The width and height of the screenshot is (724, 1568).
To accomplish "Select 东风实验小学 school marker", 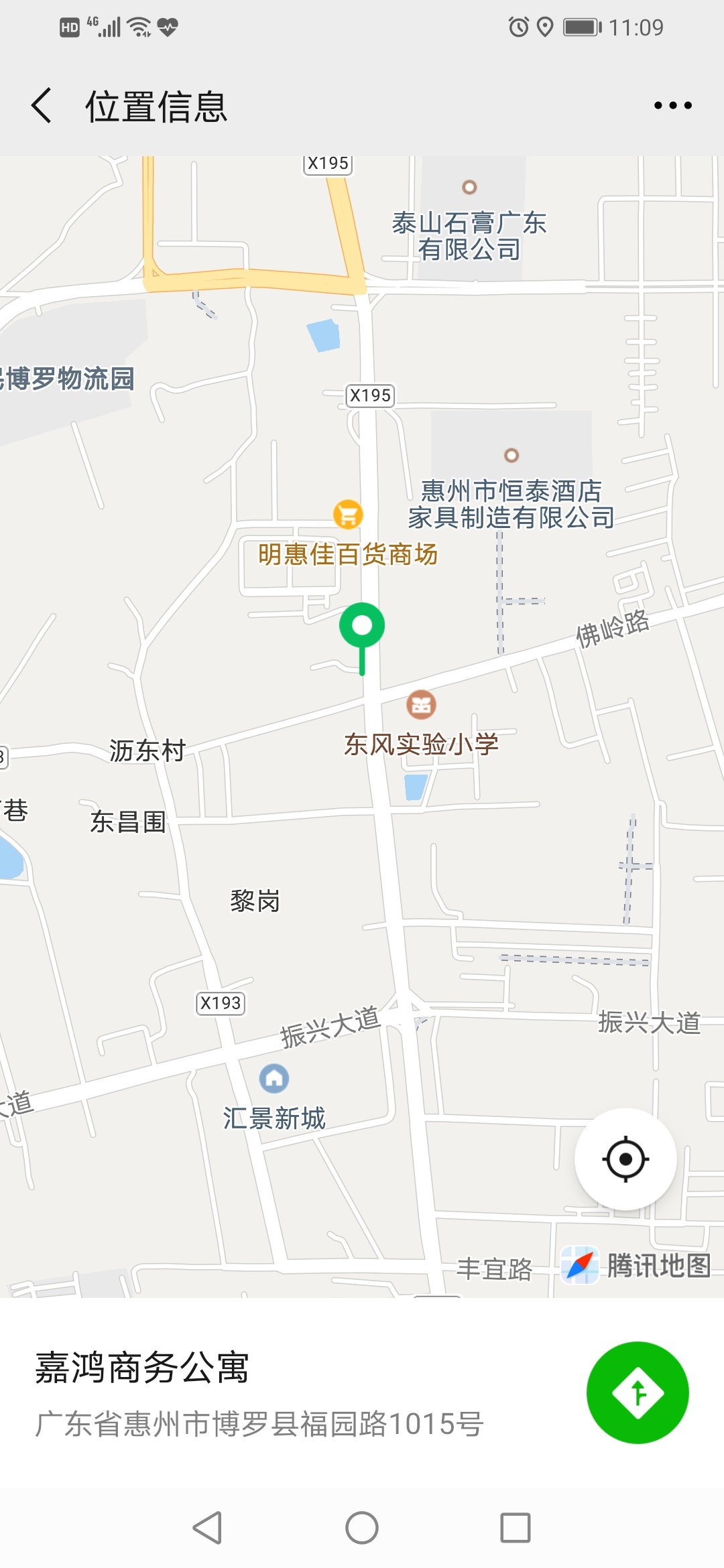I will coord(421,705).
